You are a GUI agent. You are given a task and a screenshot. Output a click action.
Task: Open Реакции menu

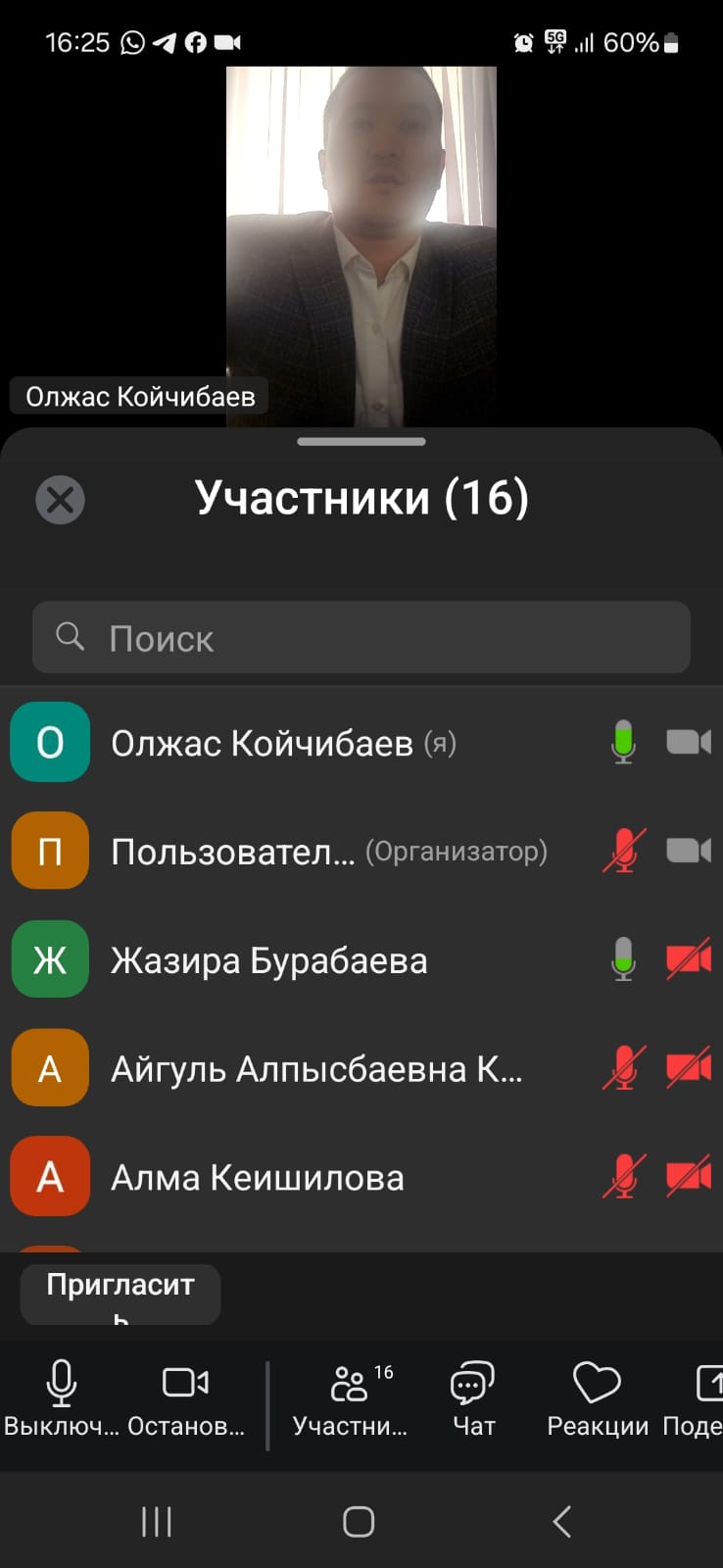pyautogui.click(x=597, y=1396)
